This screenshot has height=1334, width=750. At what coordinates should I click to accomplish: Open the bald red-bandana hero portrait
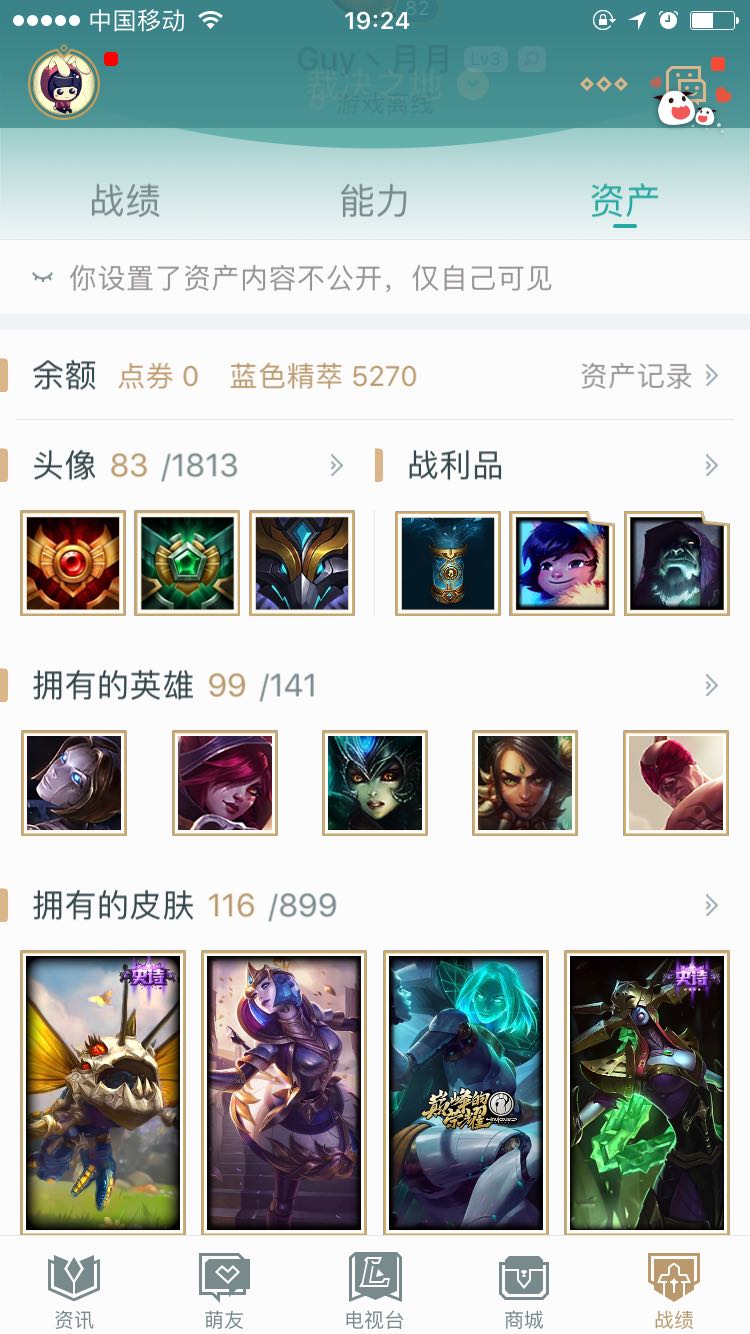coord(675,783)
